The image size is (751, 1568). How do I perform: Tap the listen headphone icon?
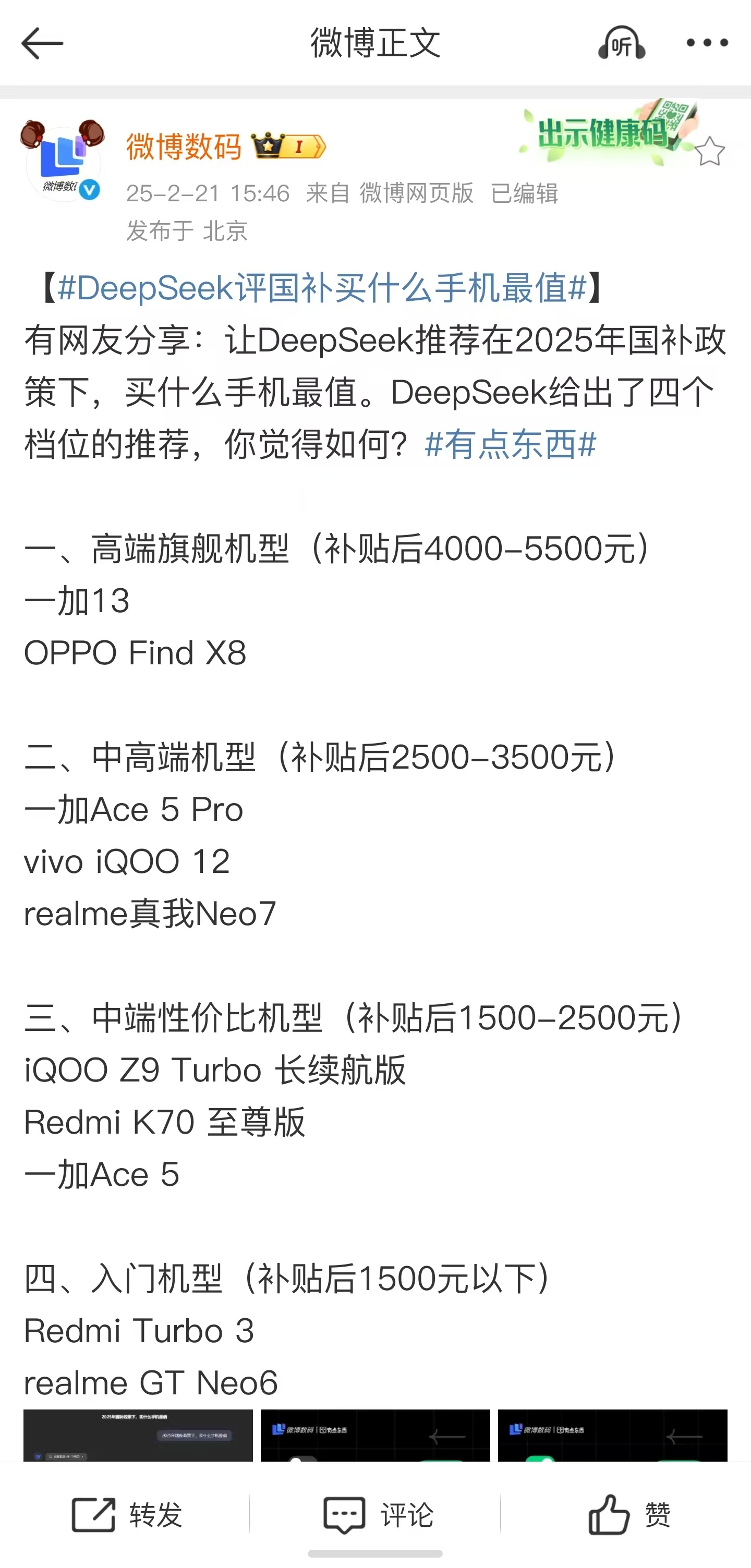621,43
